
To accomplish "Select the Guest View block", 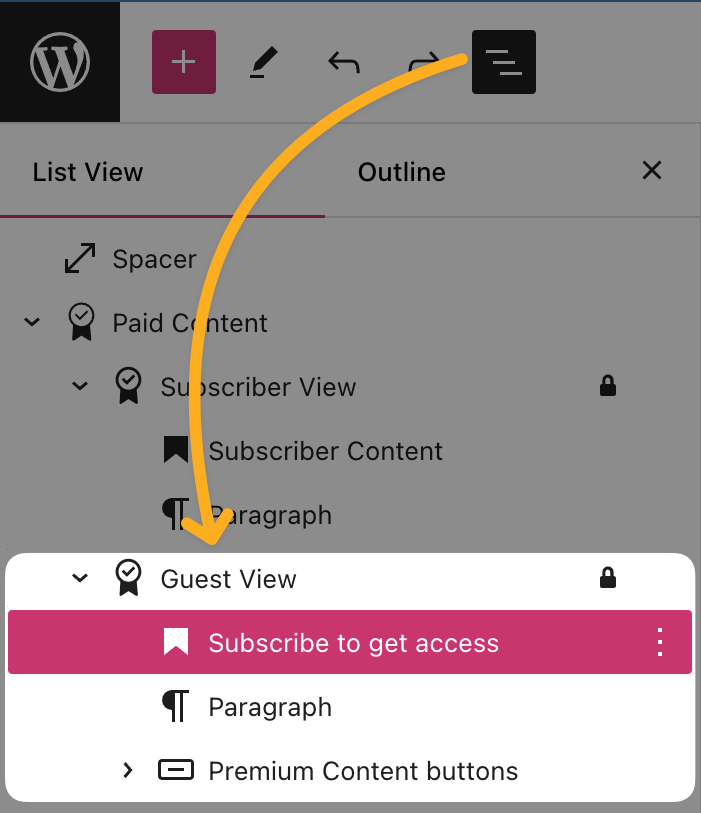I will [x=228, y=579].
